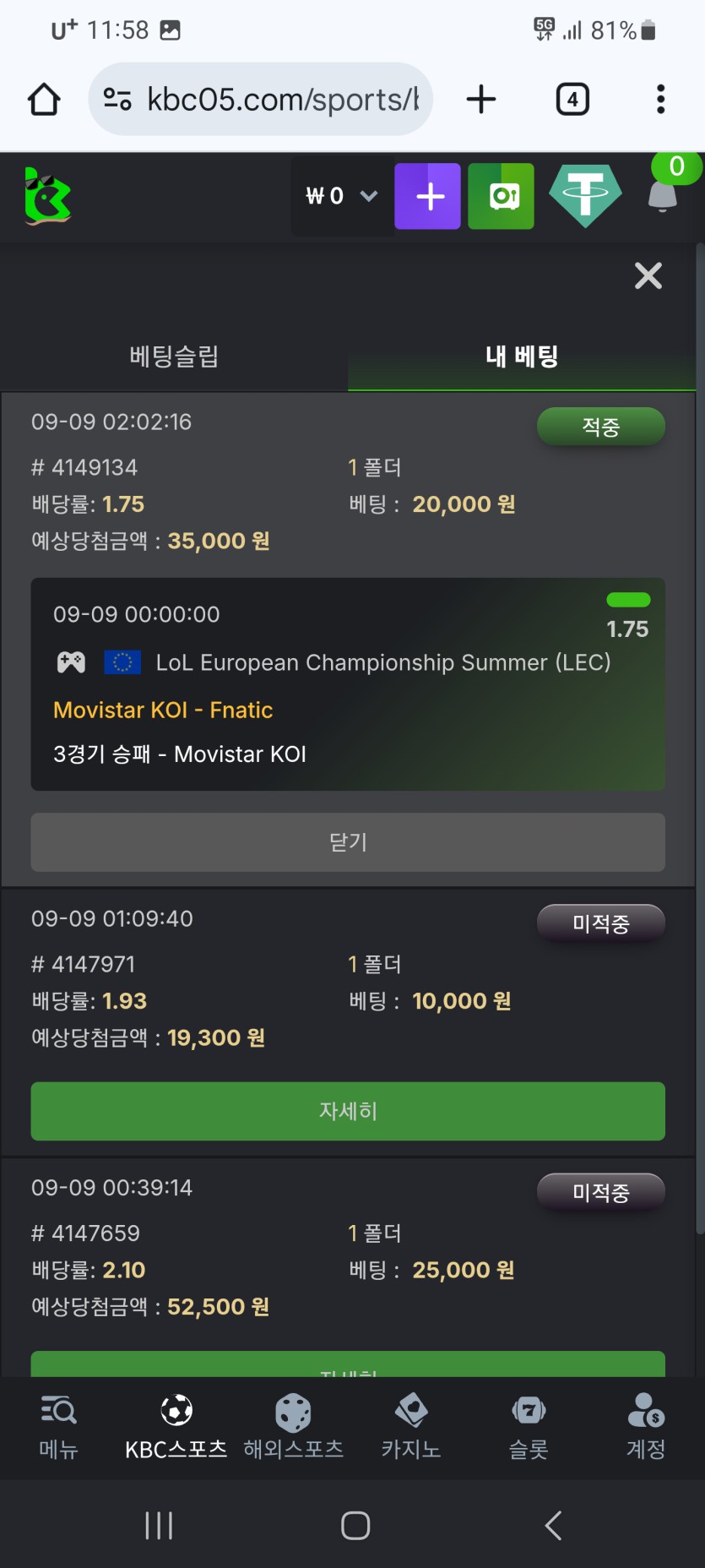Expand the ₩ 0 balance dropdown
Image resolution: width=705 pixels, height=1568 pixels.
342,196
